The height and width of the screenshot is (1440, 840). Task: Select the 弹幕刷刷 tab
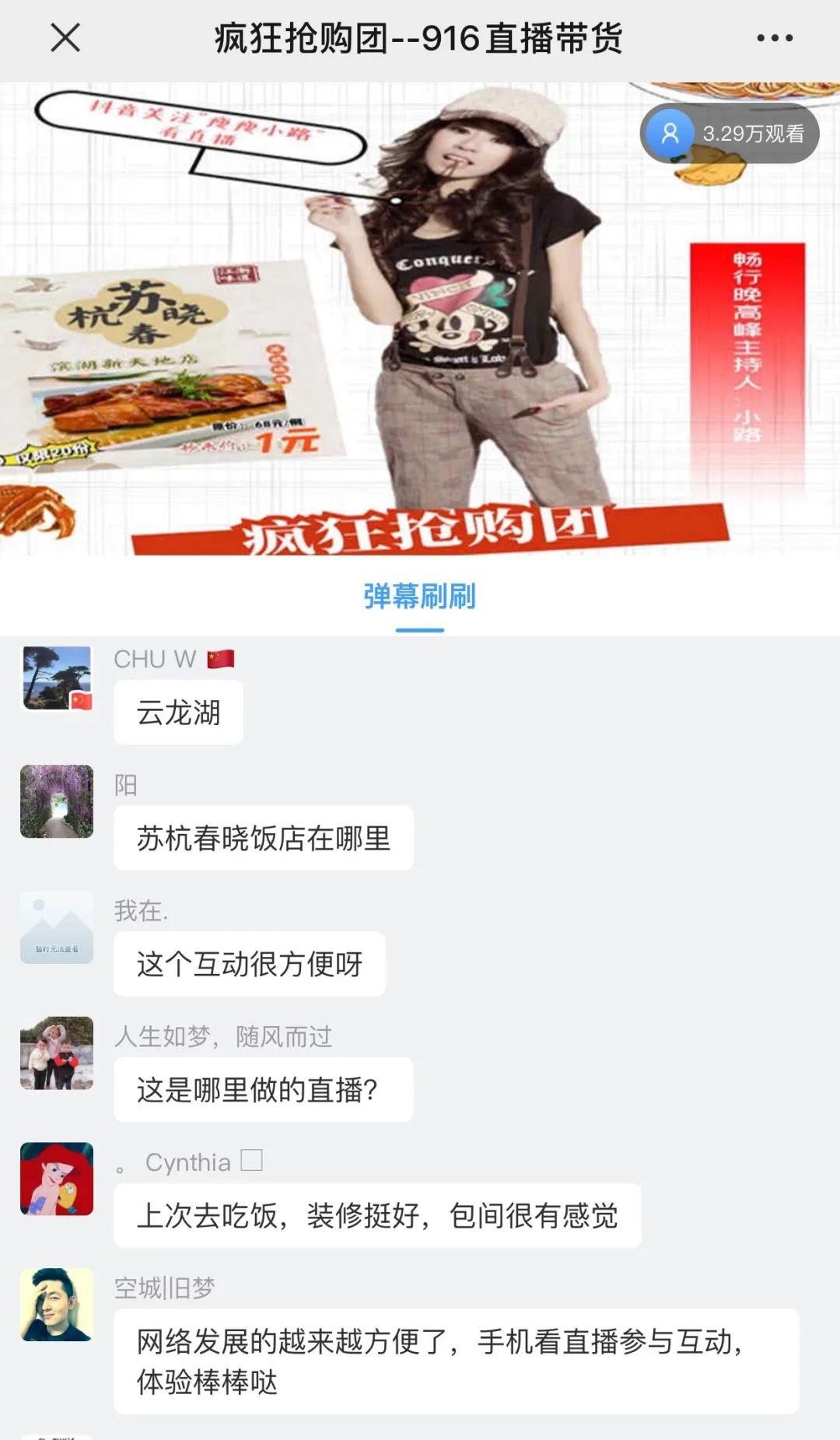[x=420, y=597]
